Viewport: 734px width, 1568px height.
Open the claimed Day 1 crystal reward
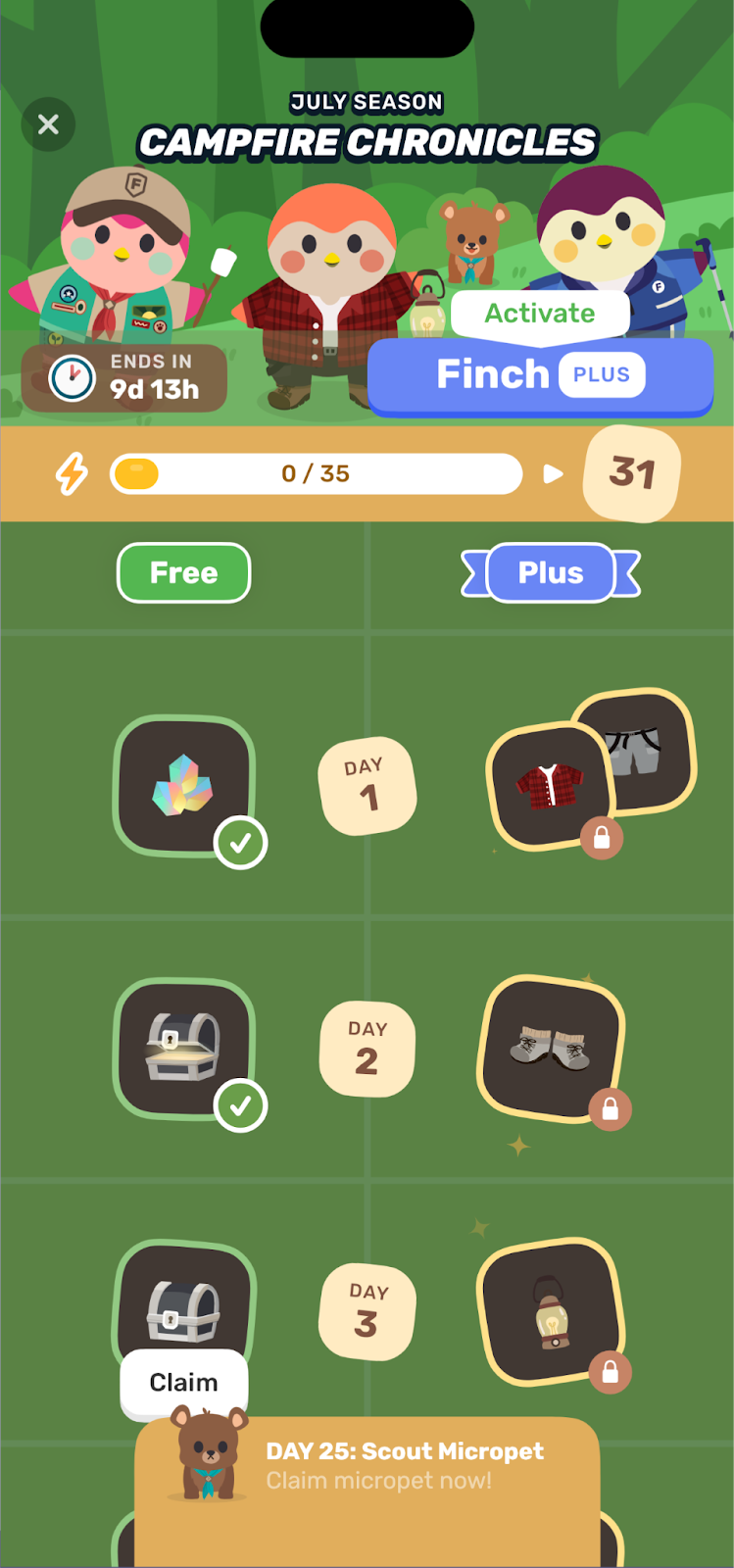tap(183, 786)
